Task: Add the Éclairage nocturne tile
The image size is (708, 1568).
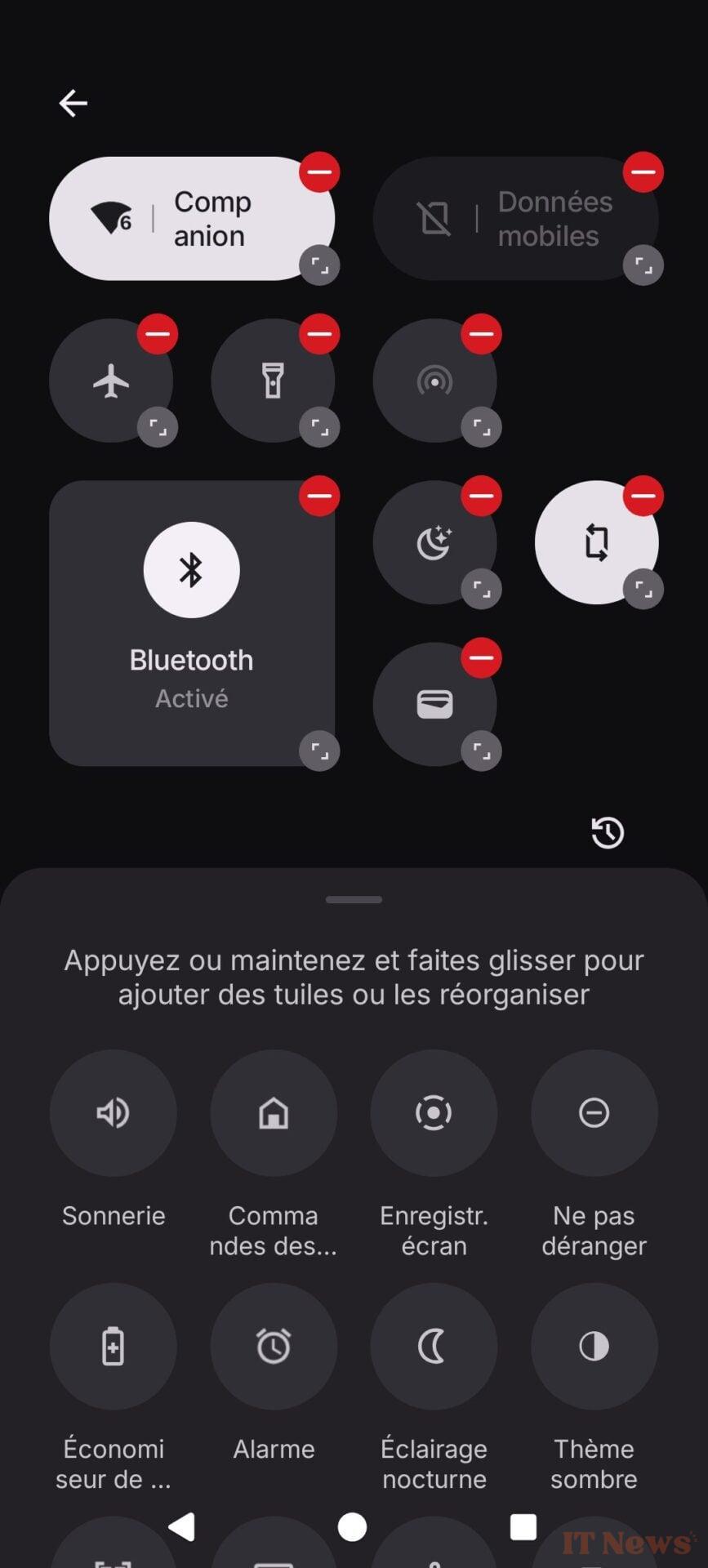Action: (x=434, y=1346)
